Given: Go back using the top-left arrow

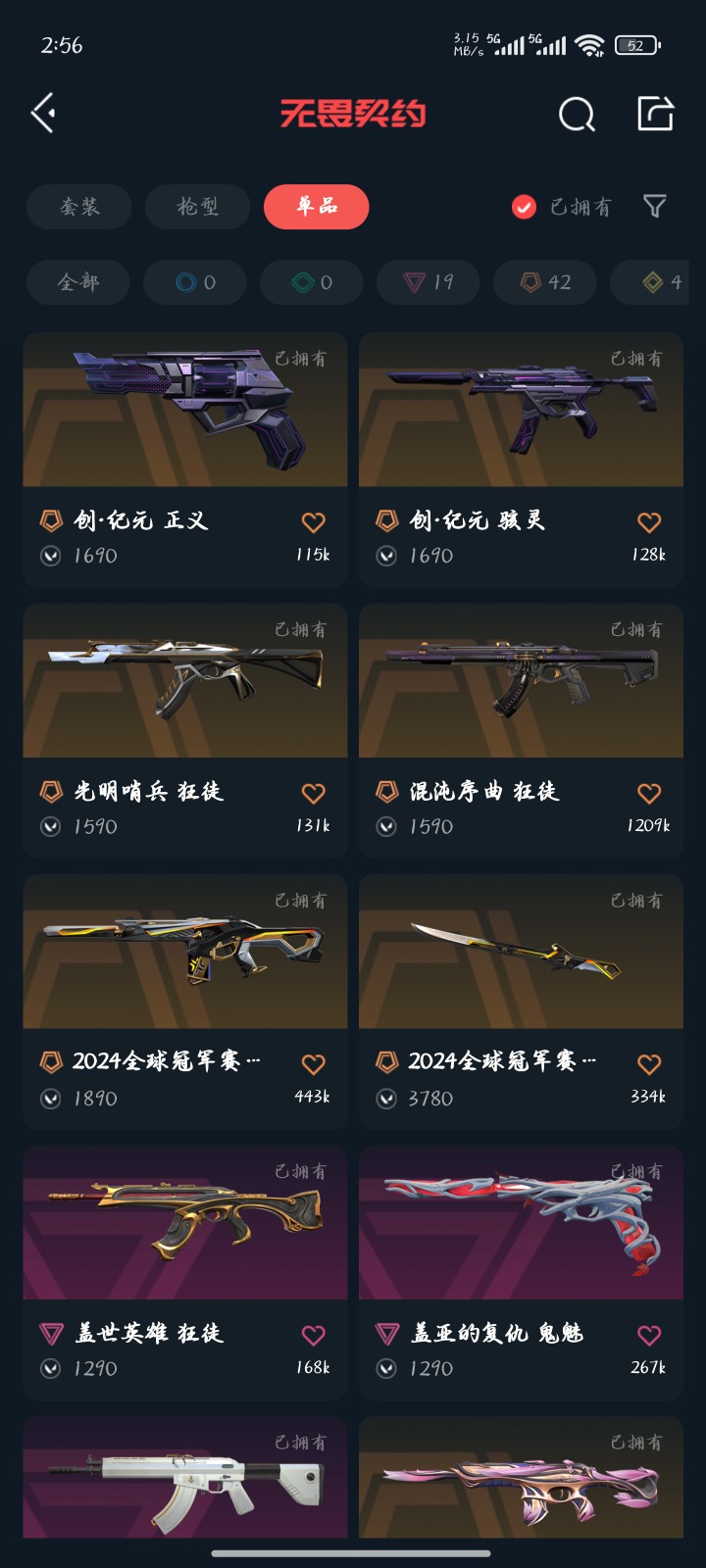Looking at the screenshot, I should (44, 114).
